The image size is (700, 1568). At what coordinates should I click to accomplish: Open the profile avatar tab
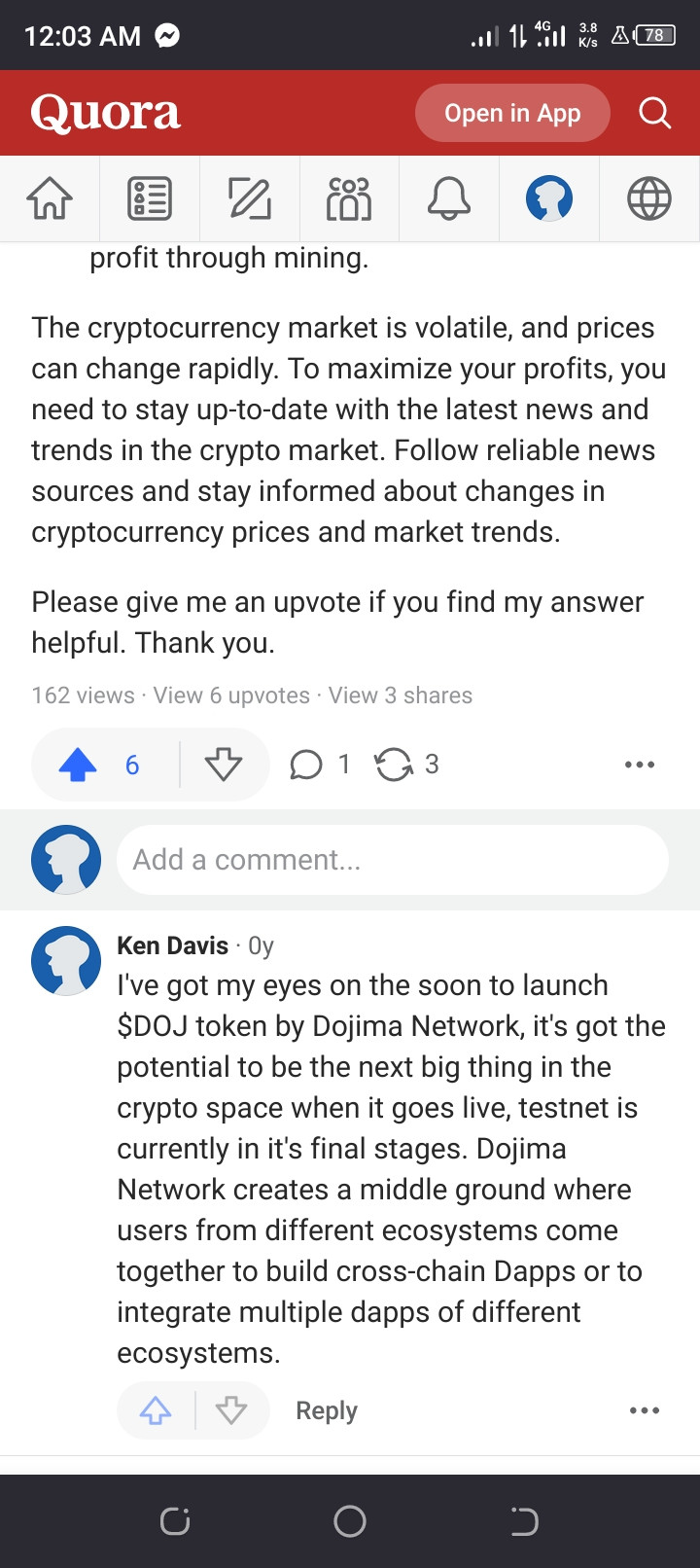pos(549,198)
